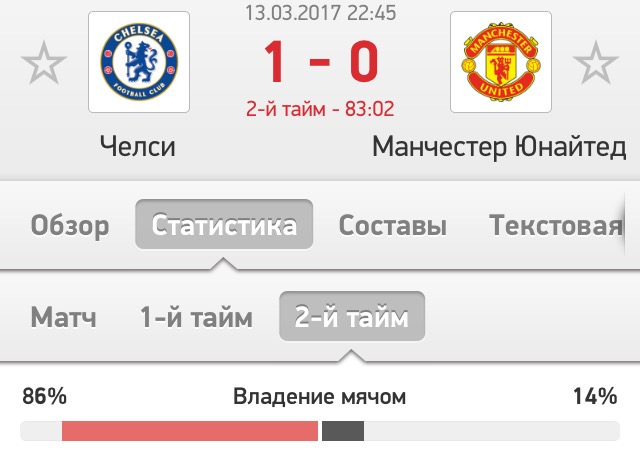Open the Manchester United team logo
Screen dimensions: 640x459
point(500,61)
